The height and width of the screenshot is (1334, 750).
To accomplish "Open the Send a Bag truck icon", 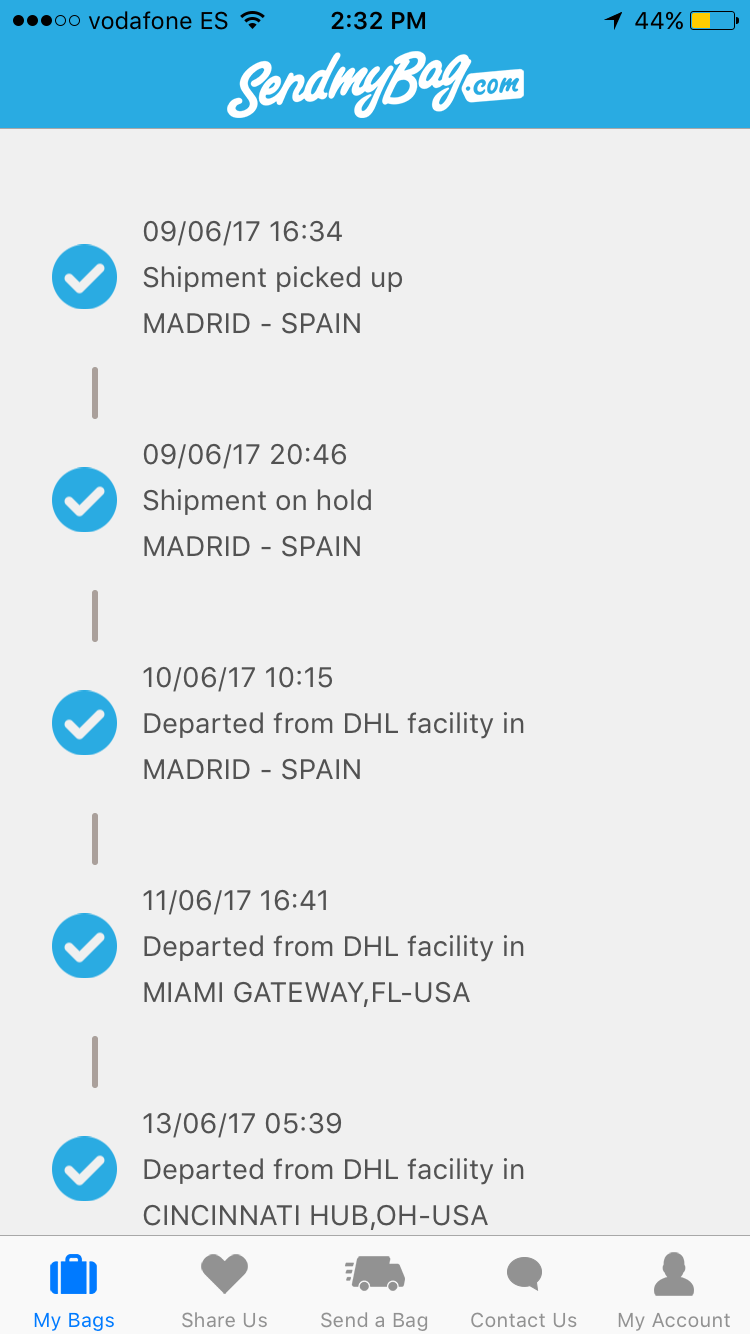I will (x=374, y=1274).
